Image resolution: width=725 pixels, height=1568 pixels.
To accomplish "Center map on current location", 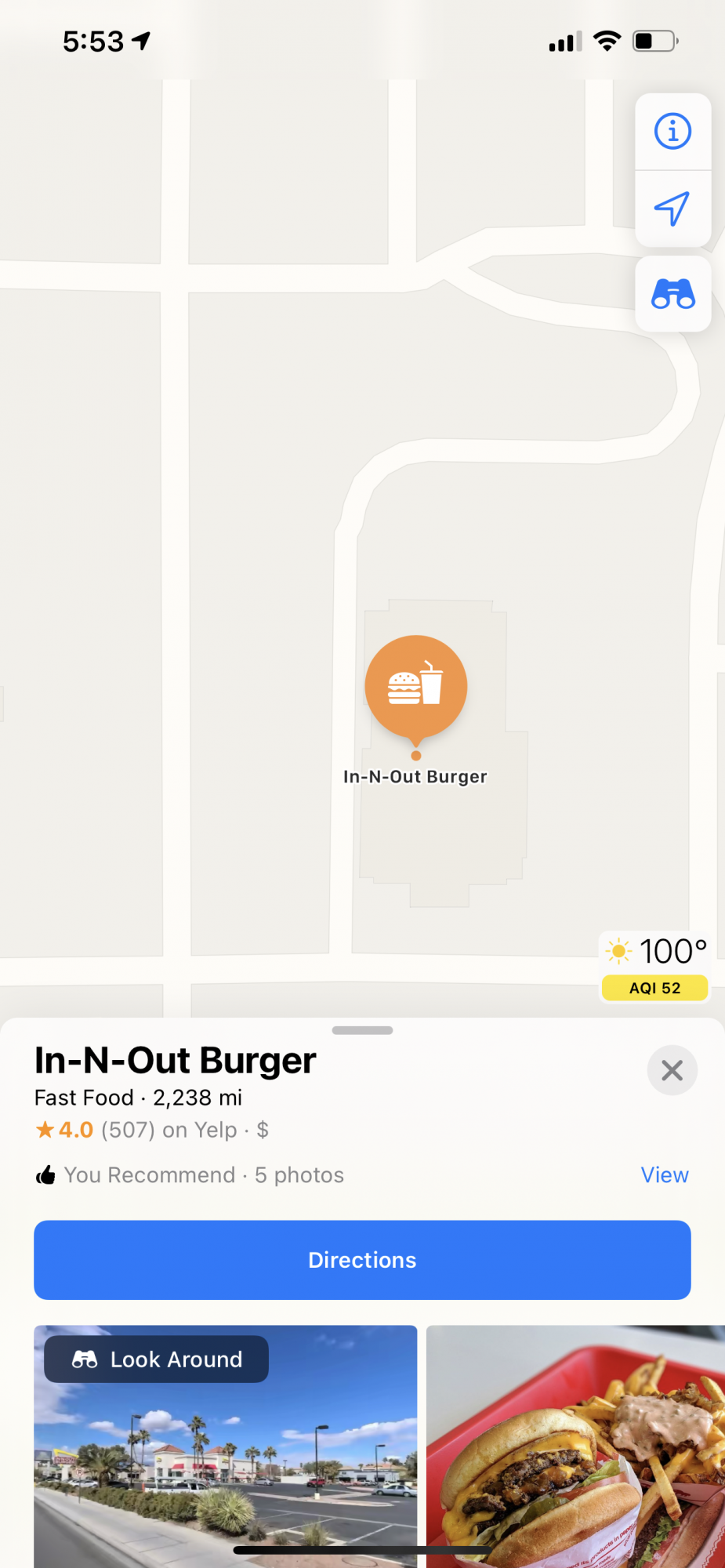I will pyautogui.click(x=672, y=209).
